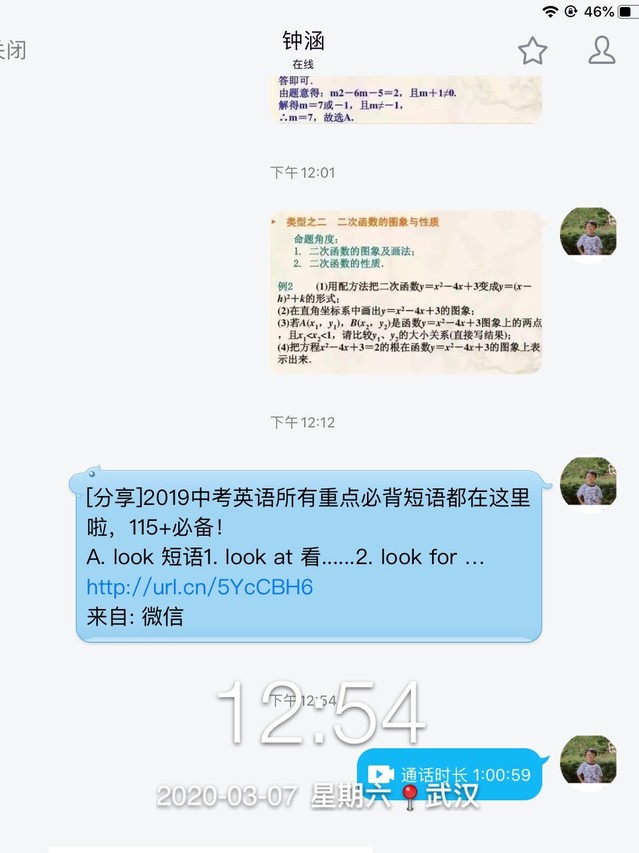Tap the 关闭 button to close the chat

click(12, 50)
